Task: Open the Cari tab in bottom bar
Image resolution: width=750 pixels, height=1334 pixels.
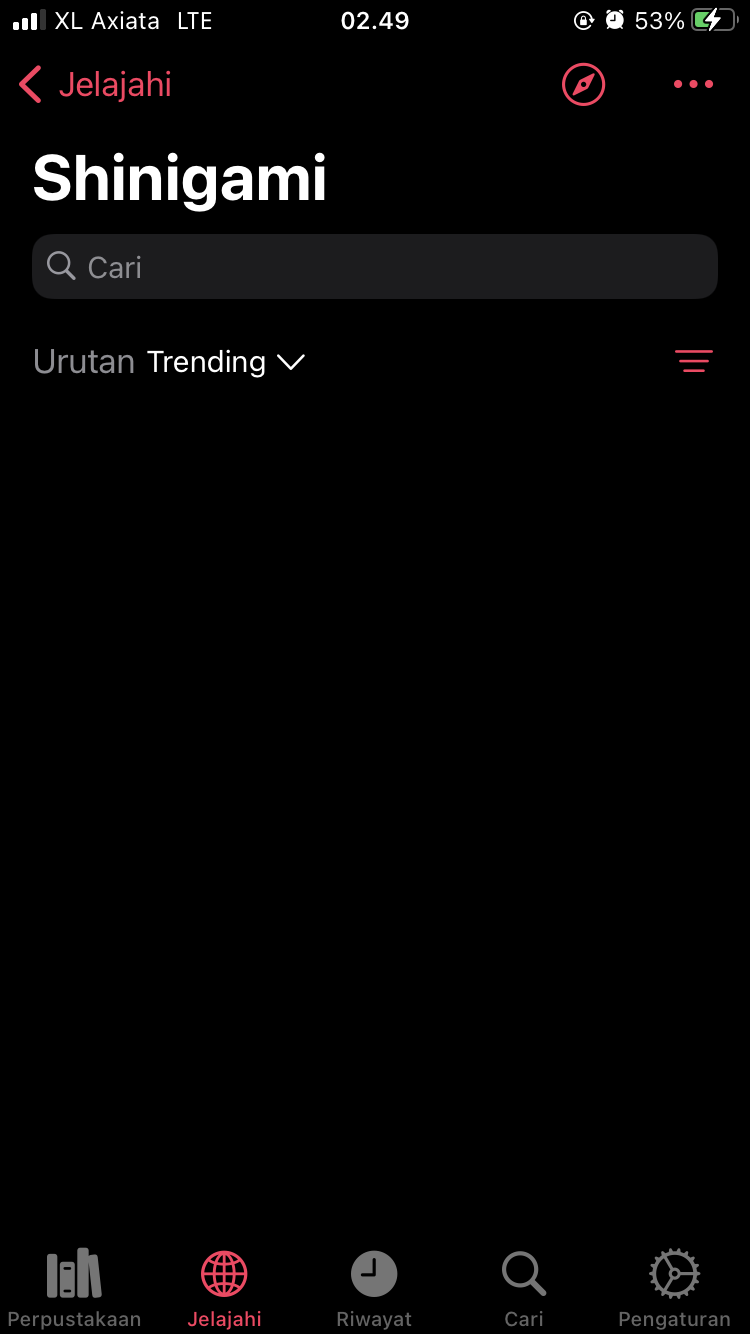Action: 524,1288
